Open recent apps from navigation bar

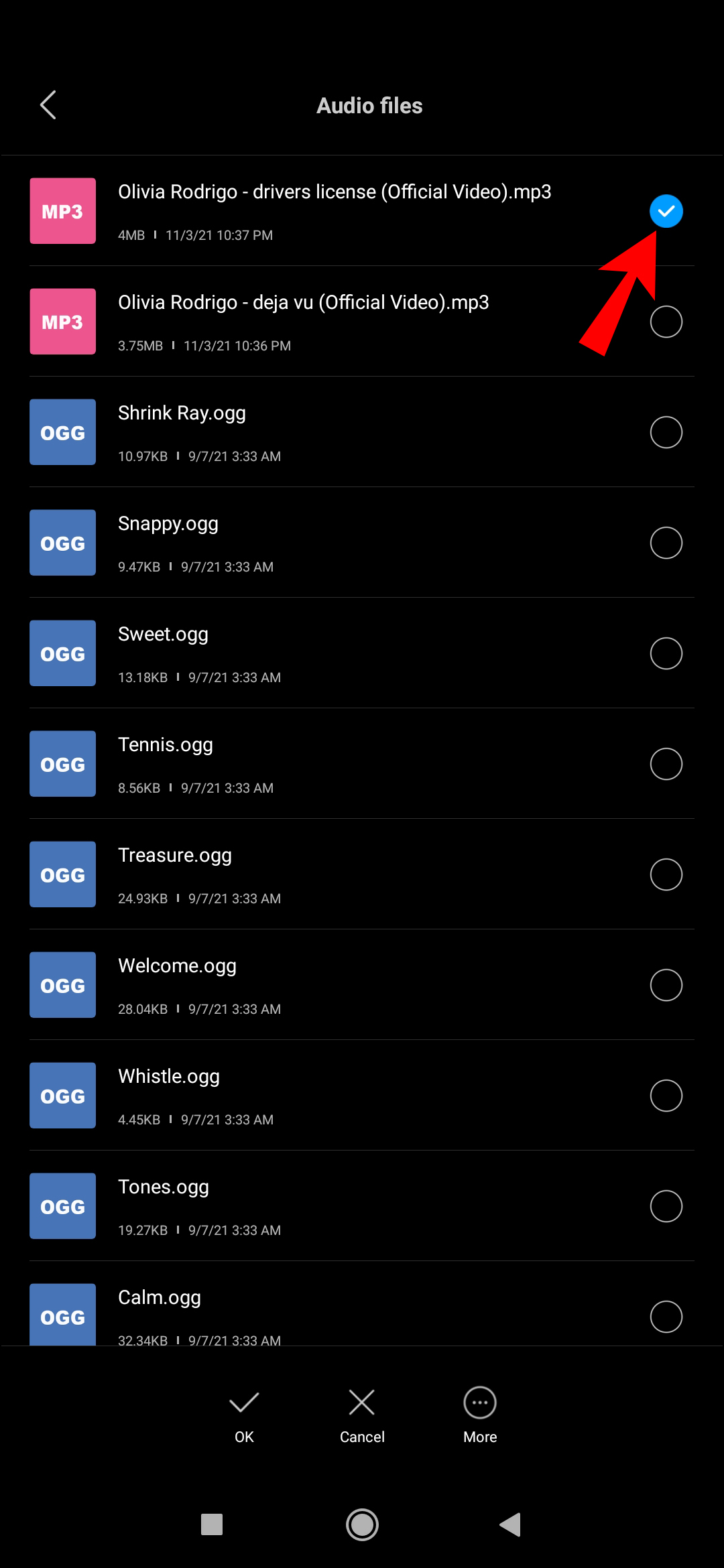[x=212, y=1525]
